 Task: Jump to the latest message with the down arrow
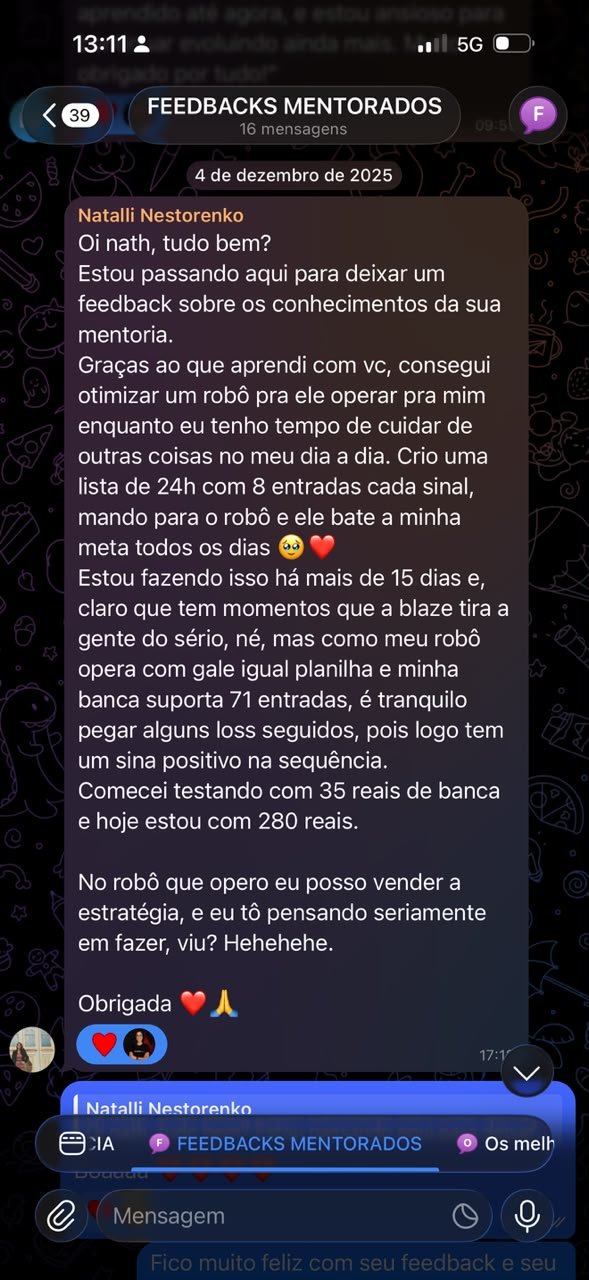(527, 1073)
